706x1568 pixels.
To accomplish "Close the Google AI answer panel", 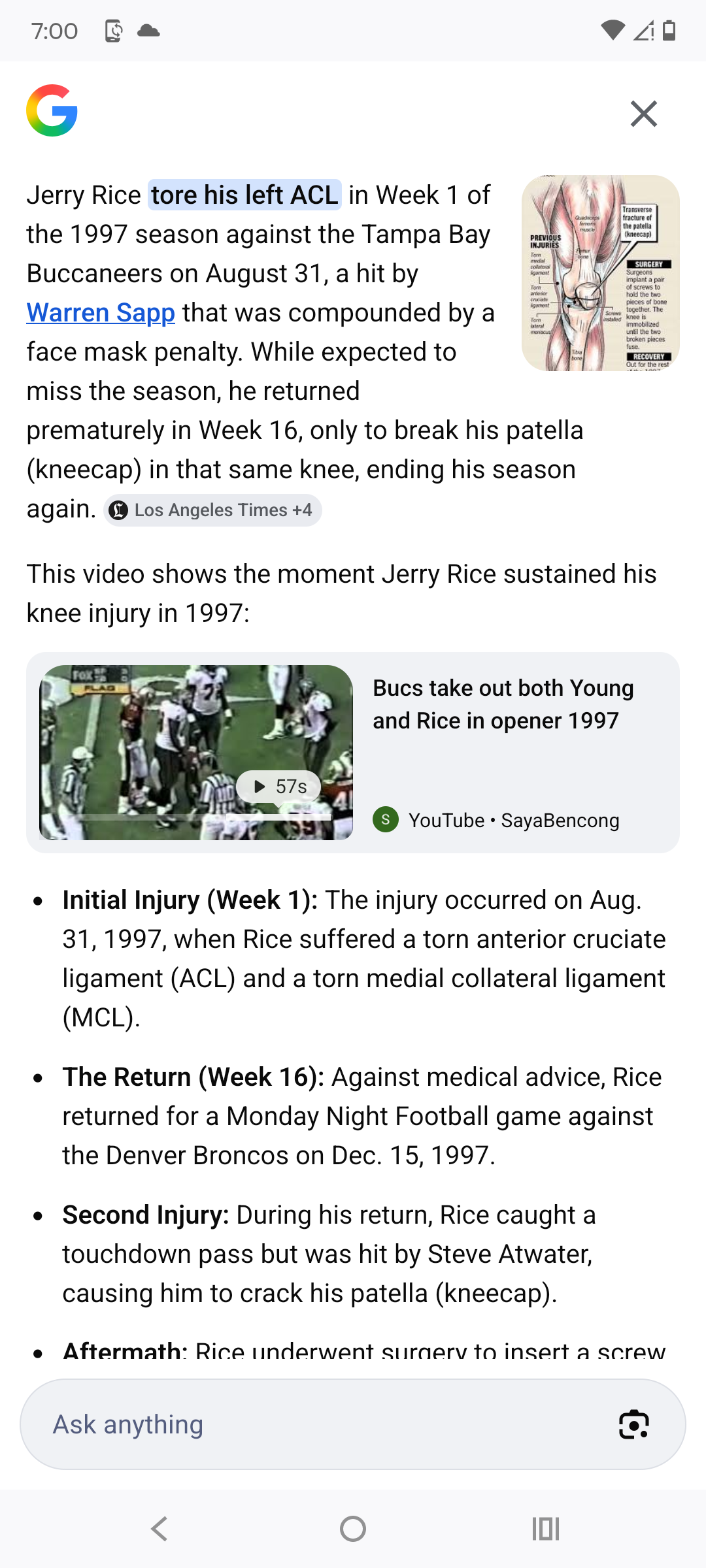I will point(643,114).
